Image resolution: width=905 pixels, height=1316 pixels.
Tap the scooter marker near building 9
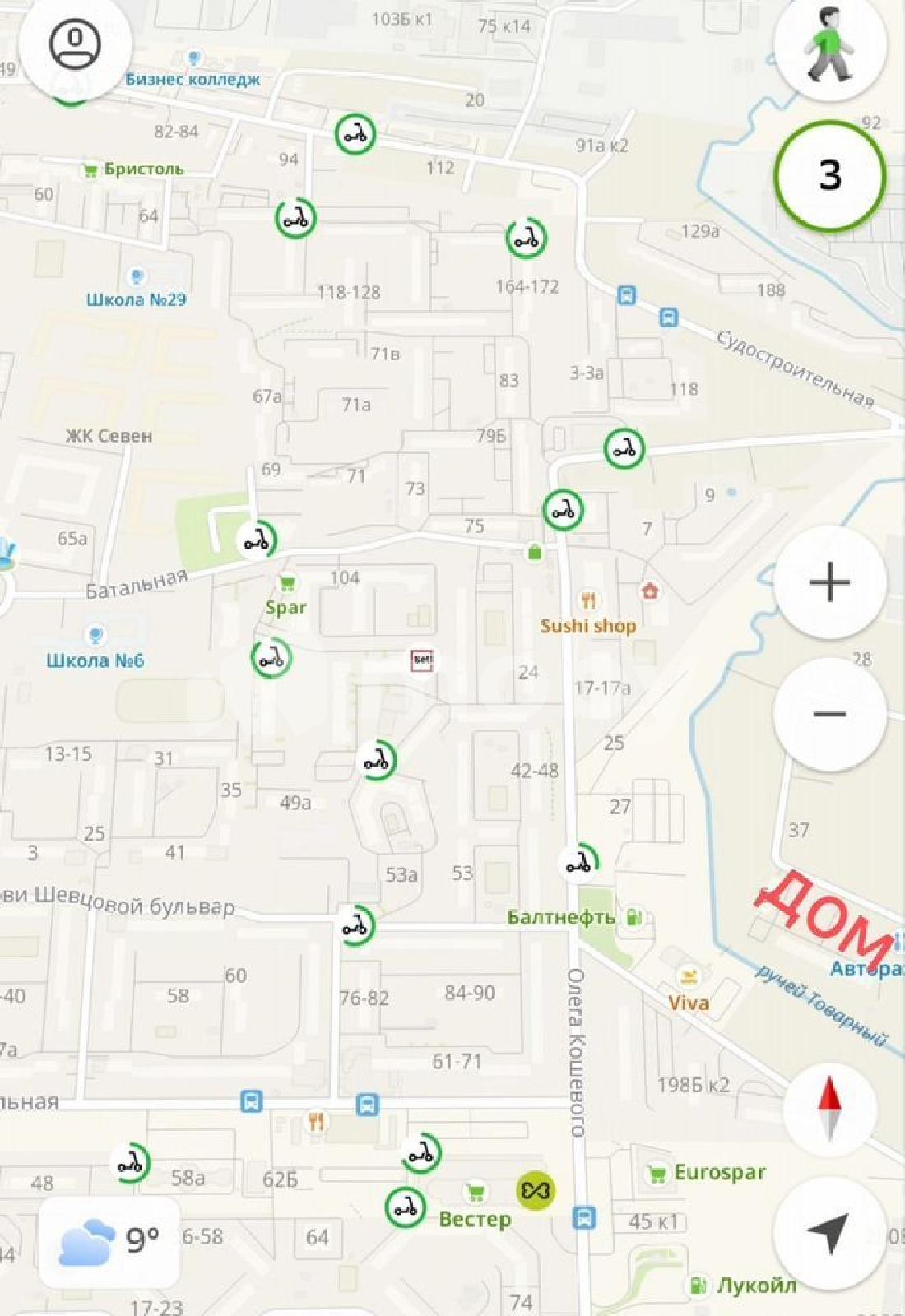[624, 449]
